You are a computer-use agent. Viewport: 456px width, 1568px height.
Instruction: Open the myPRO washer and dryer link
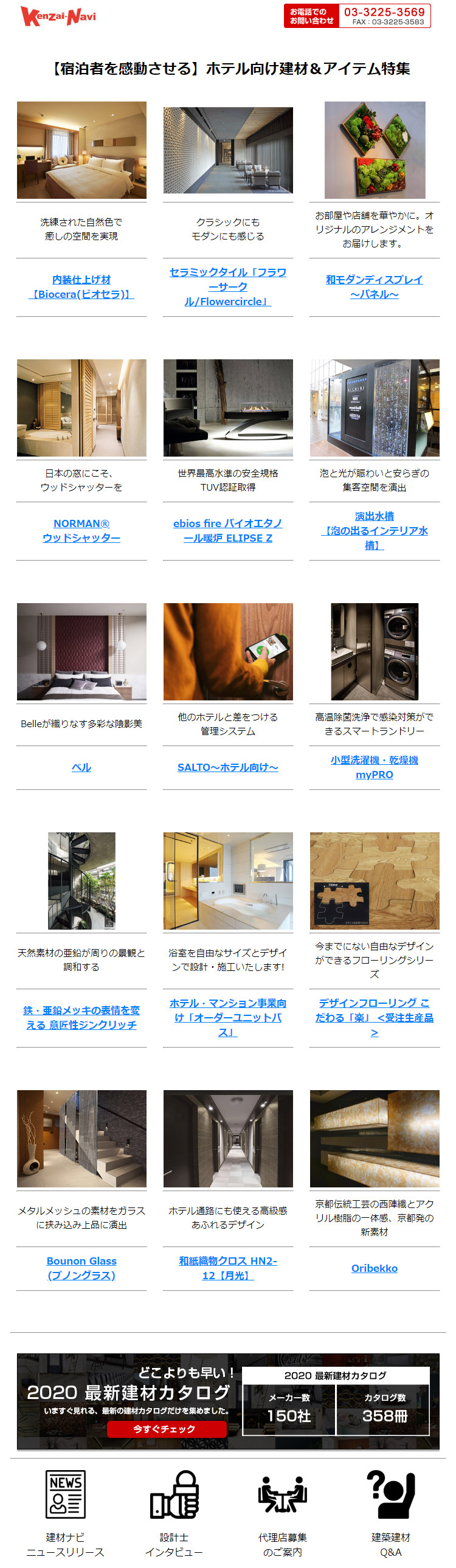pyautogui.click(x=374, y=767)
